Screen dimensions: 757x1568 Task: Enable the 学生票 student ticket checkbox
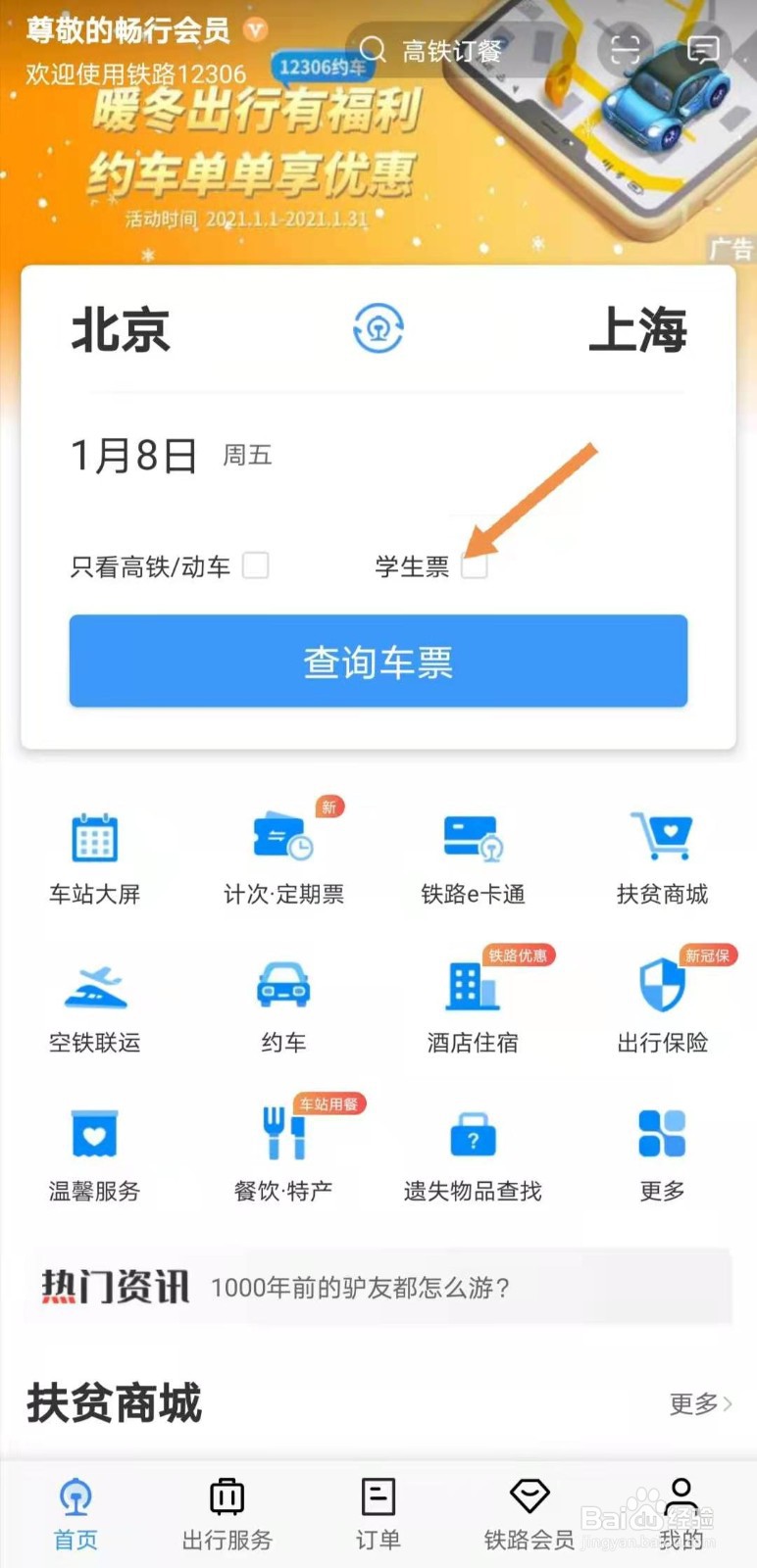click(x=475, y=566)
